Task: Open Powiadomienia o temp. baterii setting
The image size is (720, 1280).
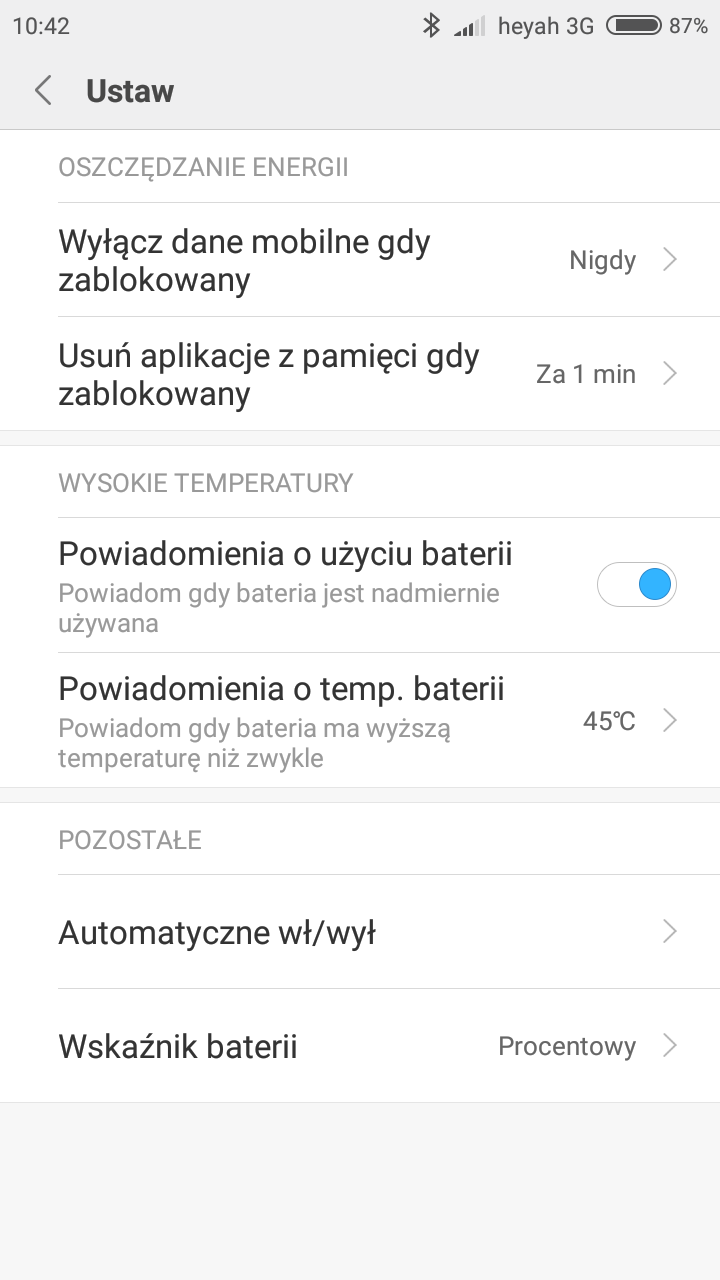Action: (x=360, y=720)
